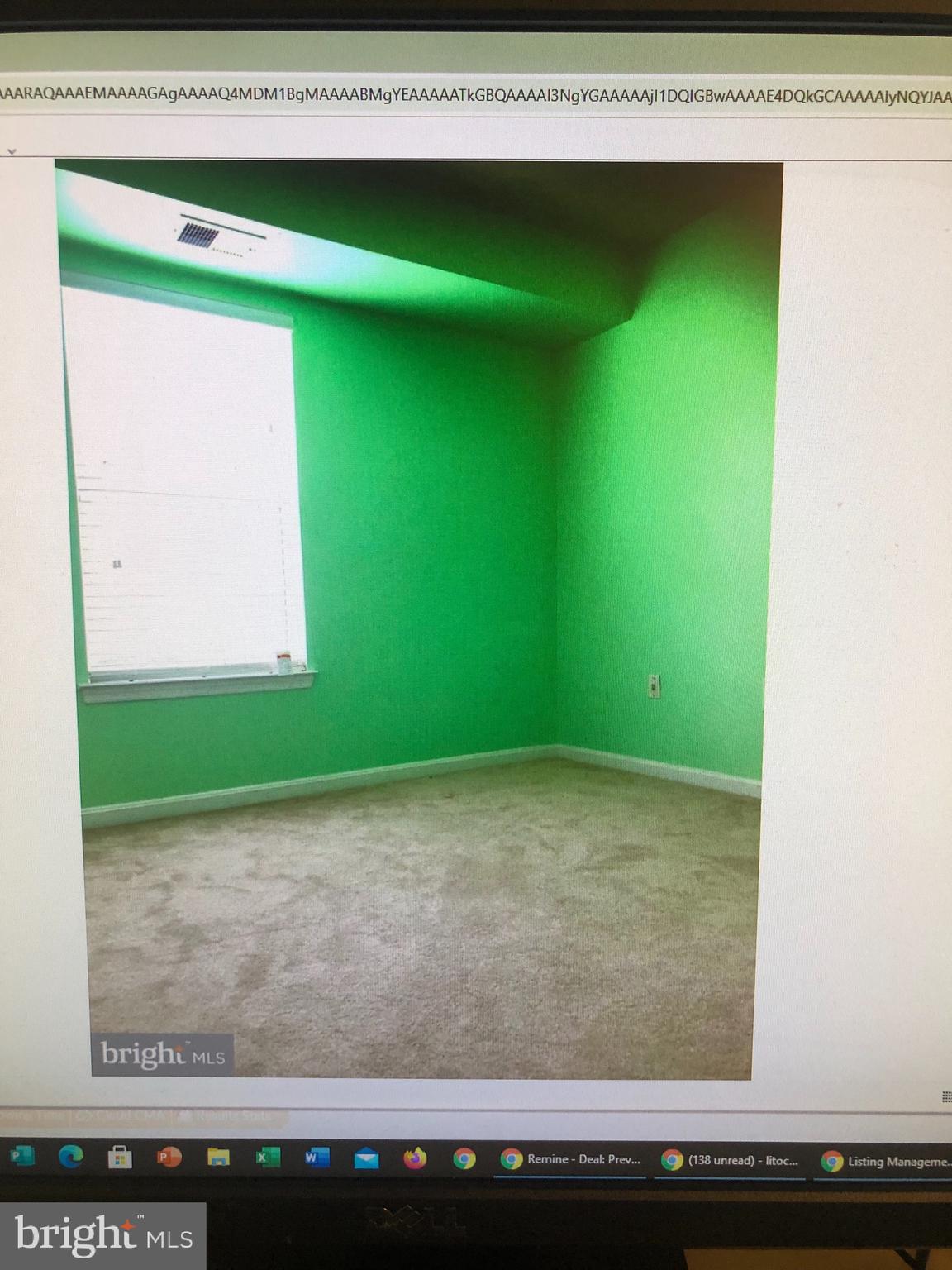Expand the chevron below the text field
The height and width of the screenshot is (1270, 952).
[12, 151]
